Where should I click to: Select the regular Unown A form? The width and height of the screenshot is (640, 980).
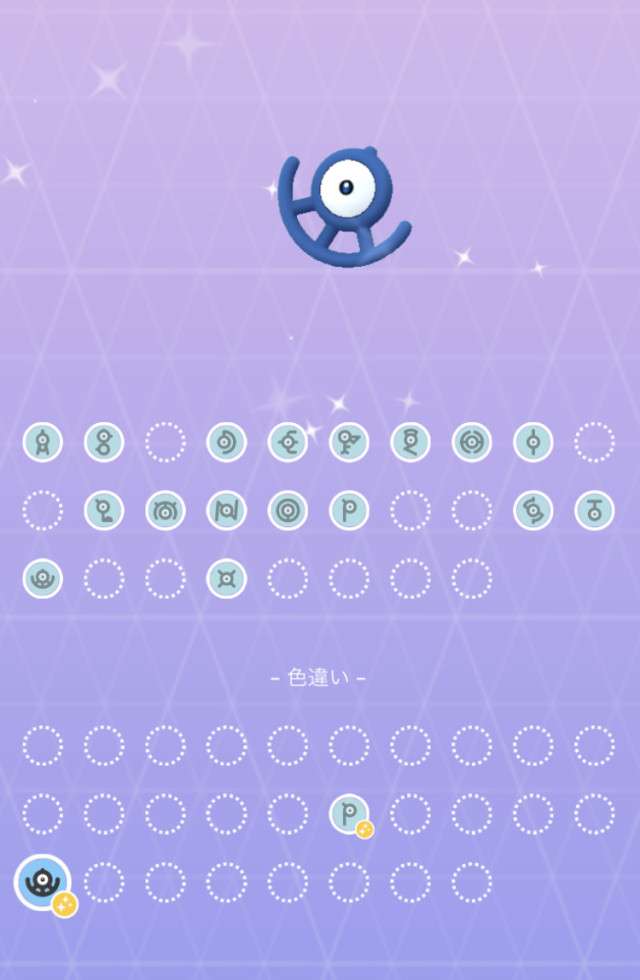(43, 442)
